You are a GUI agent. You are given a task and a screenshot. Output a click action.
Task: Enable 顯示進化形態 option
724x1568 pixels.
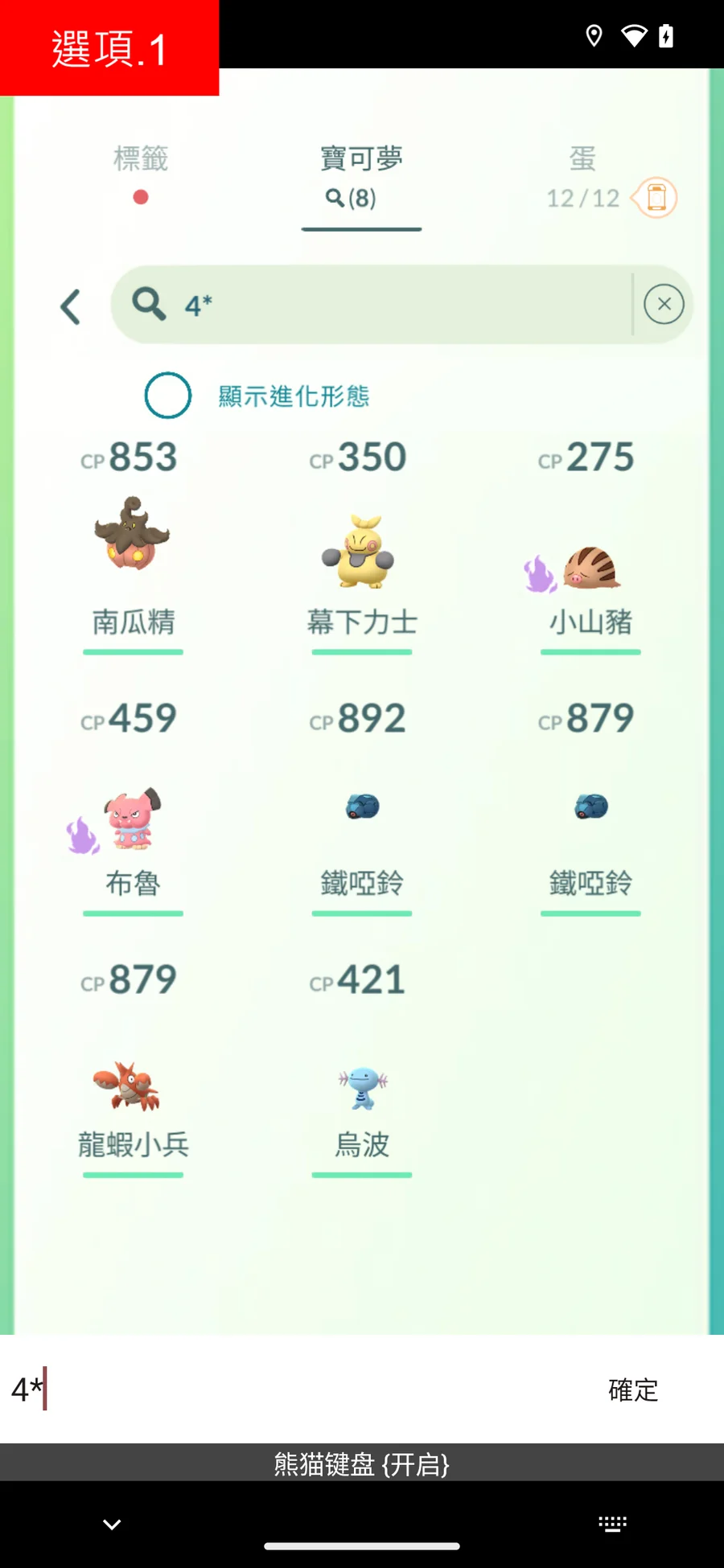click(168, 396)
